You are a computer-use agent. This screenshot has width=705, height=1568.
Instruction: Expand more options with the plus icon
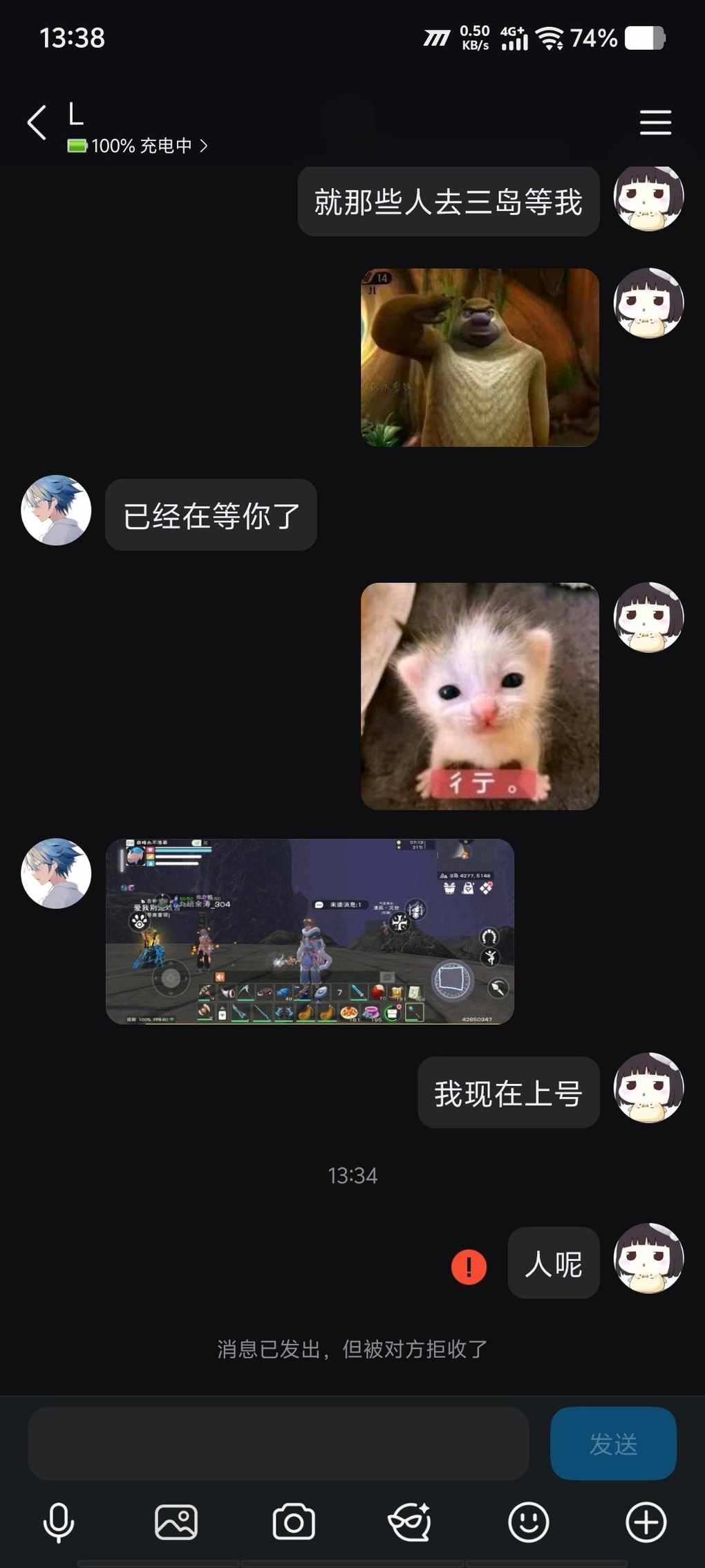(646, 1522)
